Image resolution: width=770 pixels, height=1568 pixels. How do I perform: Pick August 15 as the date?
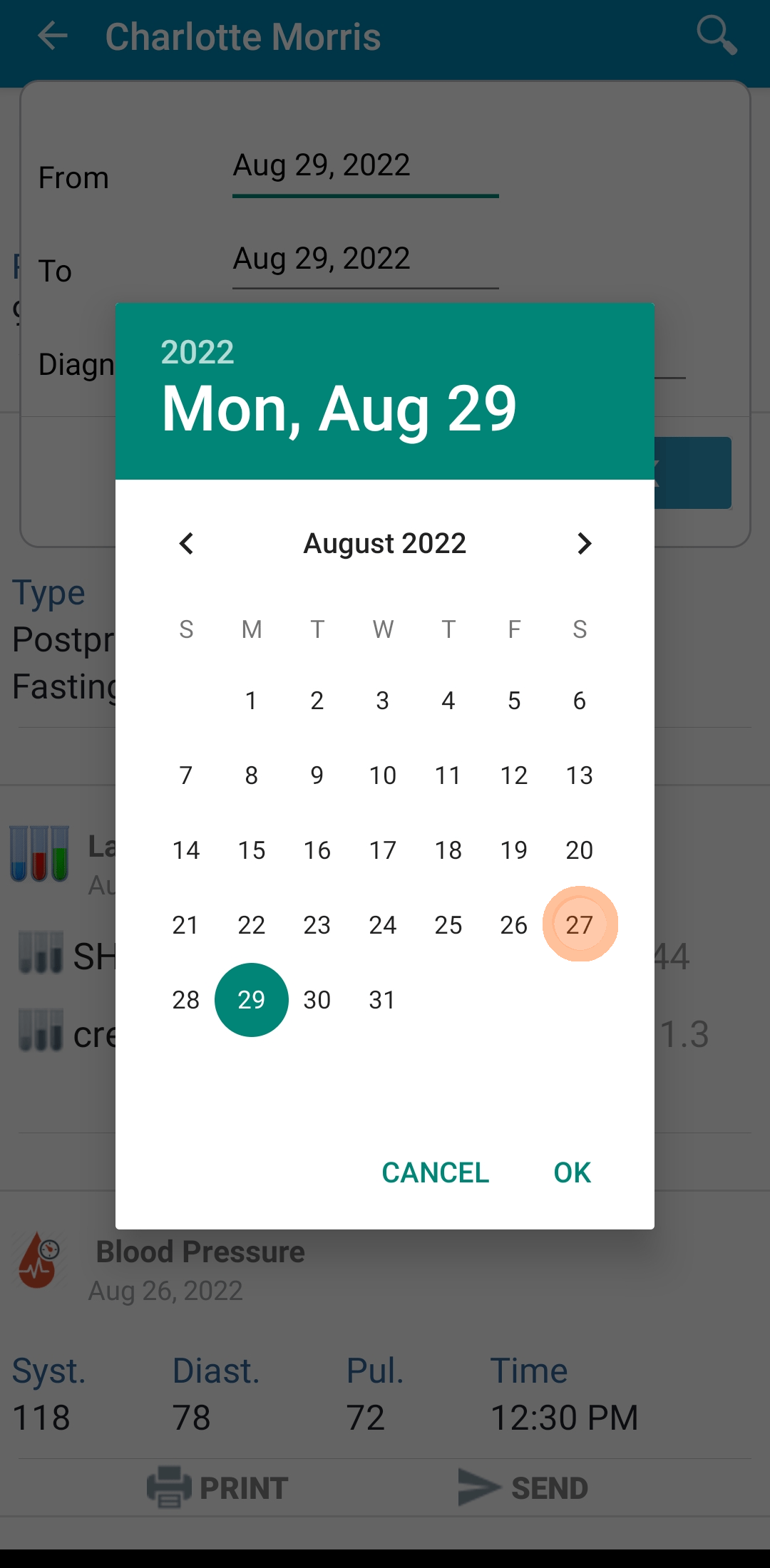tap(252, 850)
